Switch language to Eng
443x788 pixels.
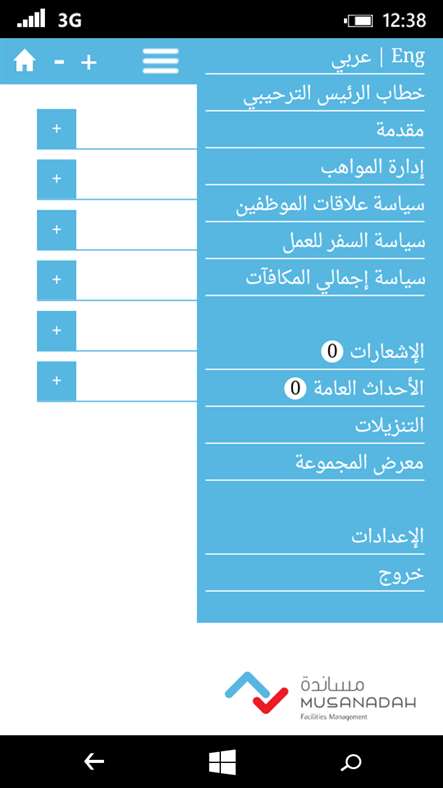pos(408,57)
